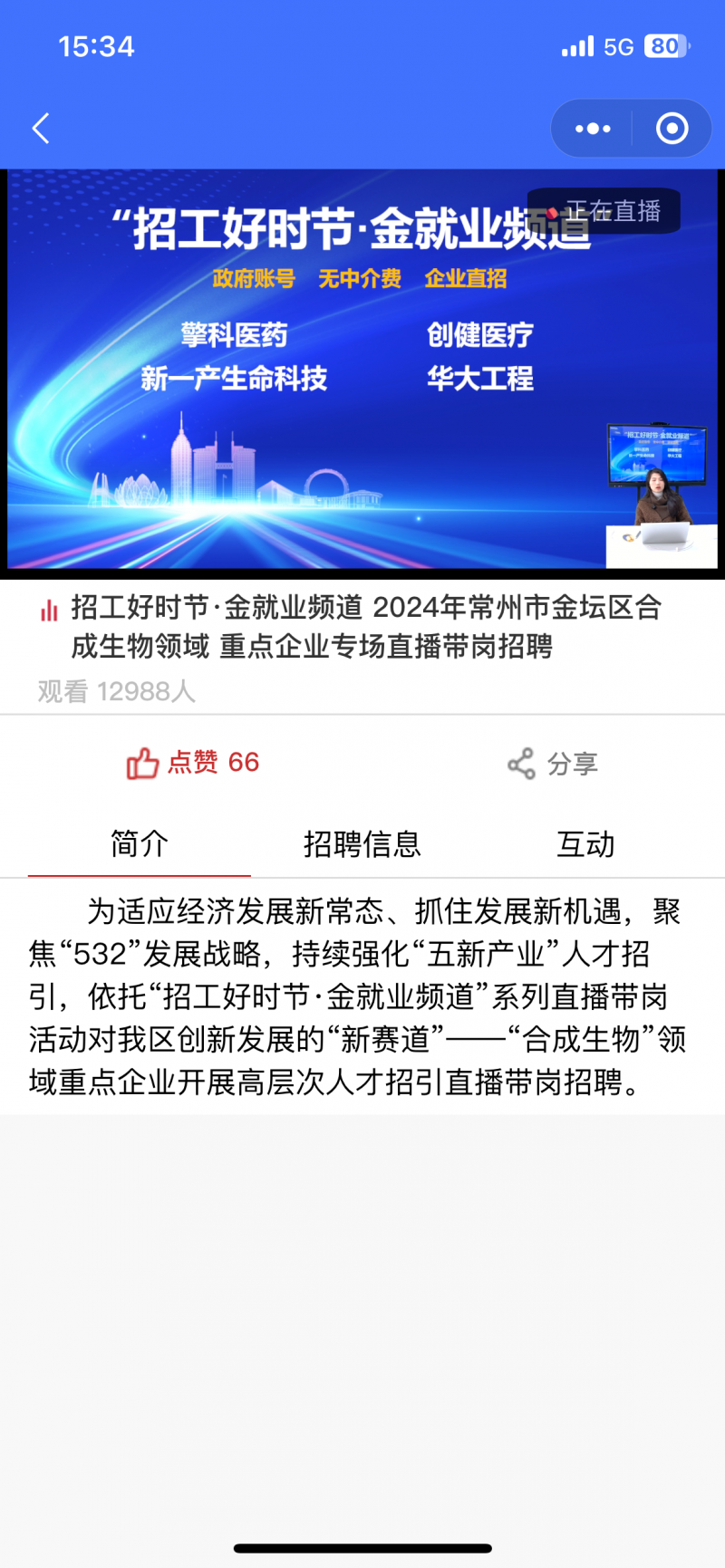Viewport: 725px width, 1568px height.
Task: Switch to the 简介 tab
Action: coord(140,843)
